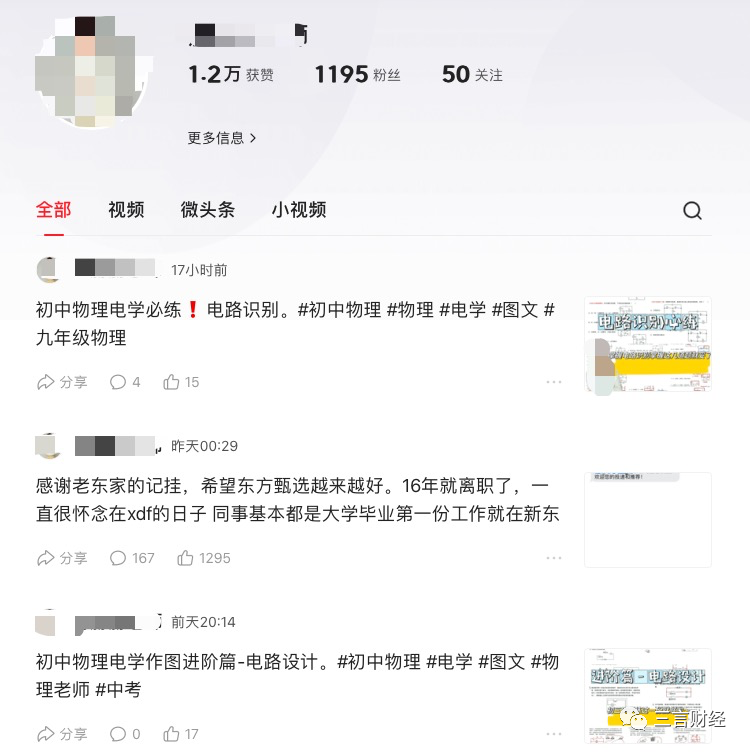Open 更多信息 profile details
This screenshot has width=750, height=752.
click(222, 138)
